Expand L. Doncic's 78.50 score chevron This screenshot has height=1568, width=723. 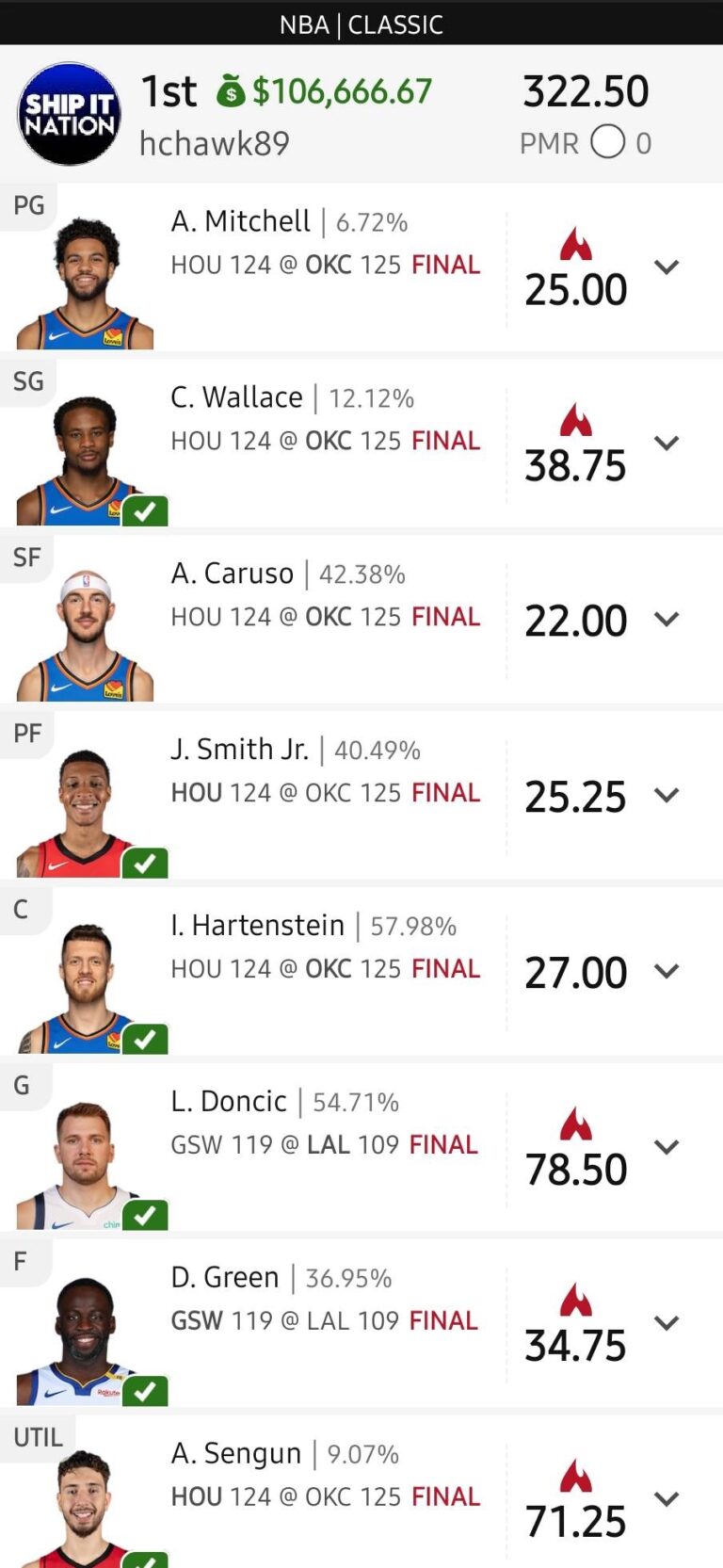click(x=667, y=1147)
